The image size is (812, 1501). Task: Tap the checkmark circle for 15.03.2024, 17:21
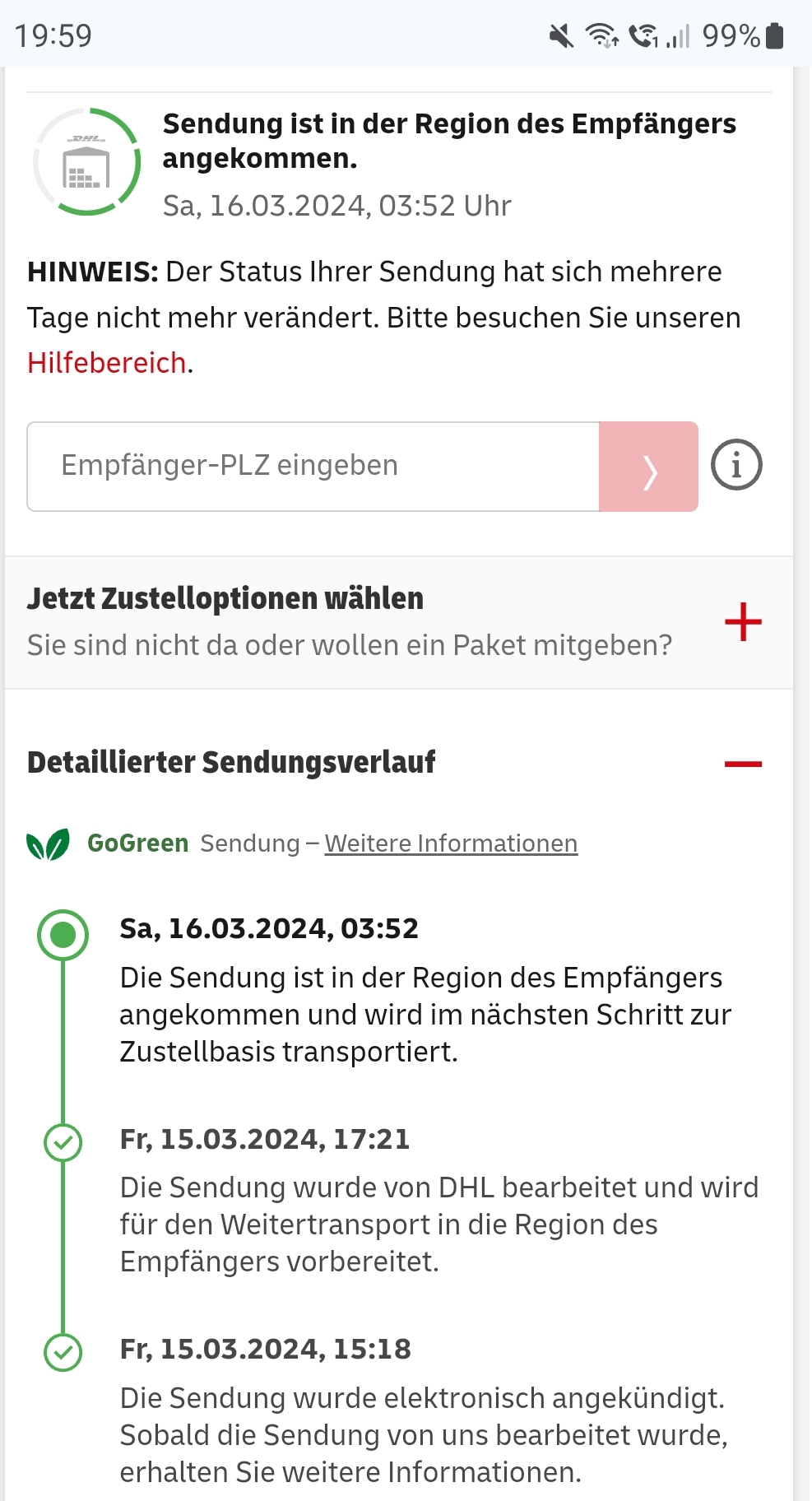(63, 1143)
